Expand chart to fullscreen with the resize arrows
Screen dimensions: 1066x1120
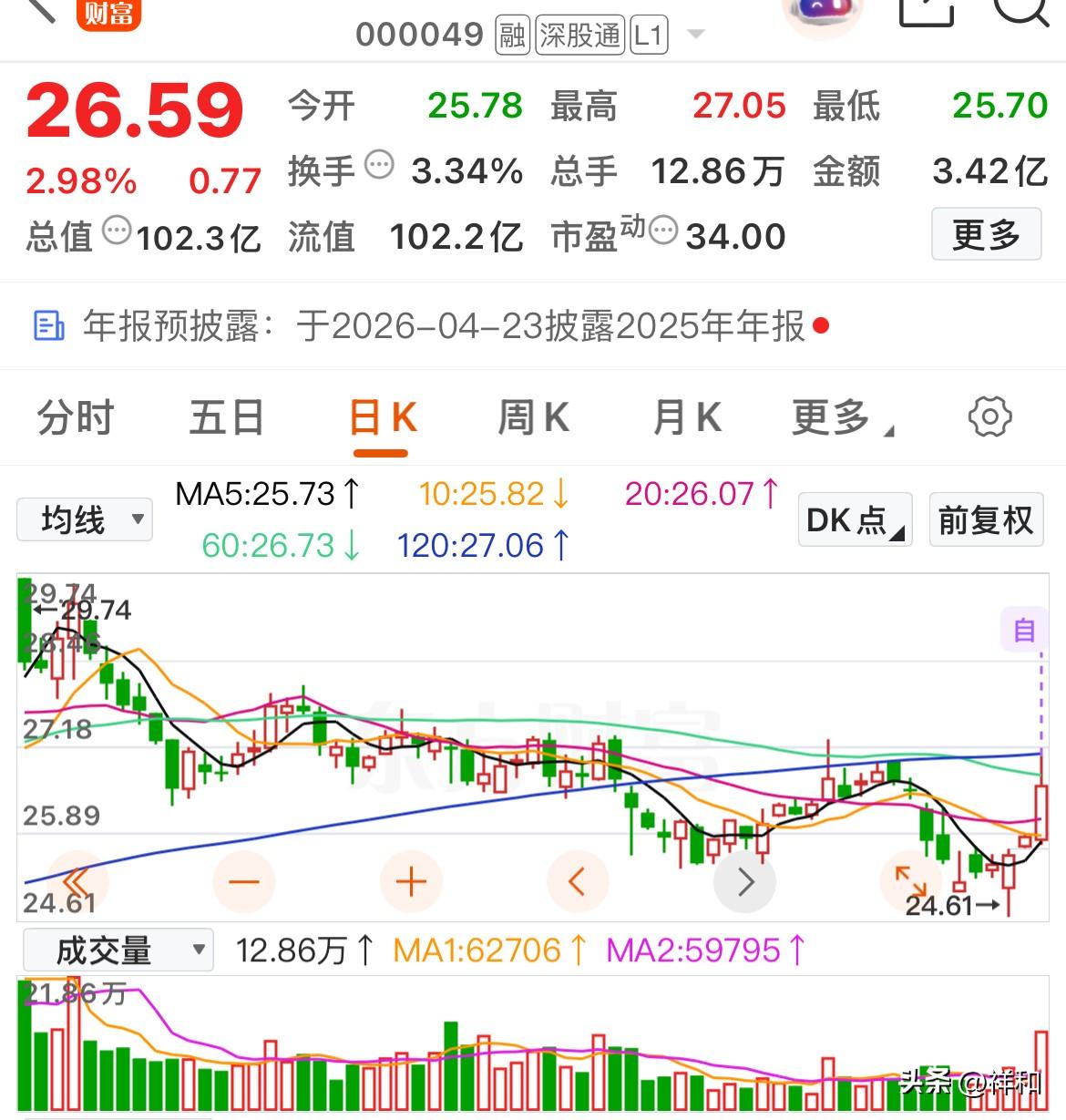click(910, 881)
